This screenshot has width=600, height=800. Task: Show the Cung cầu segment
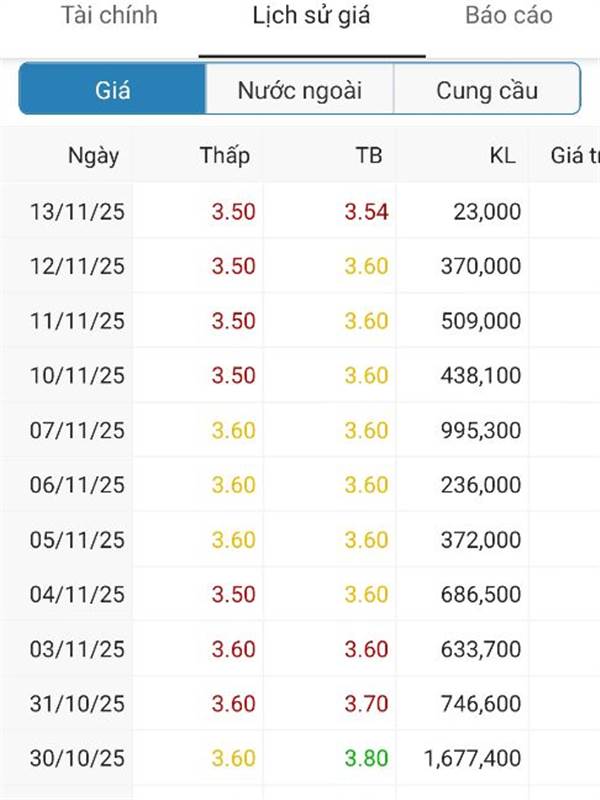click(486, 90)
